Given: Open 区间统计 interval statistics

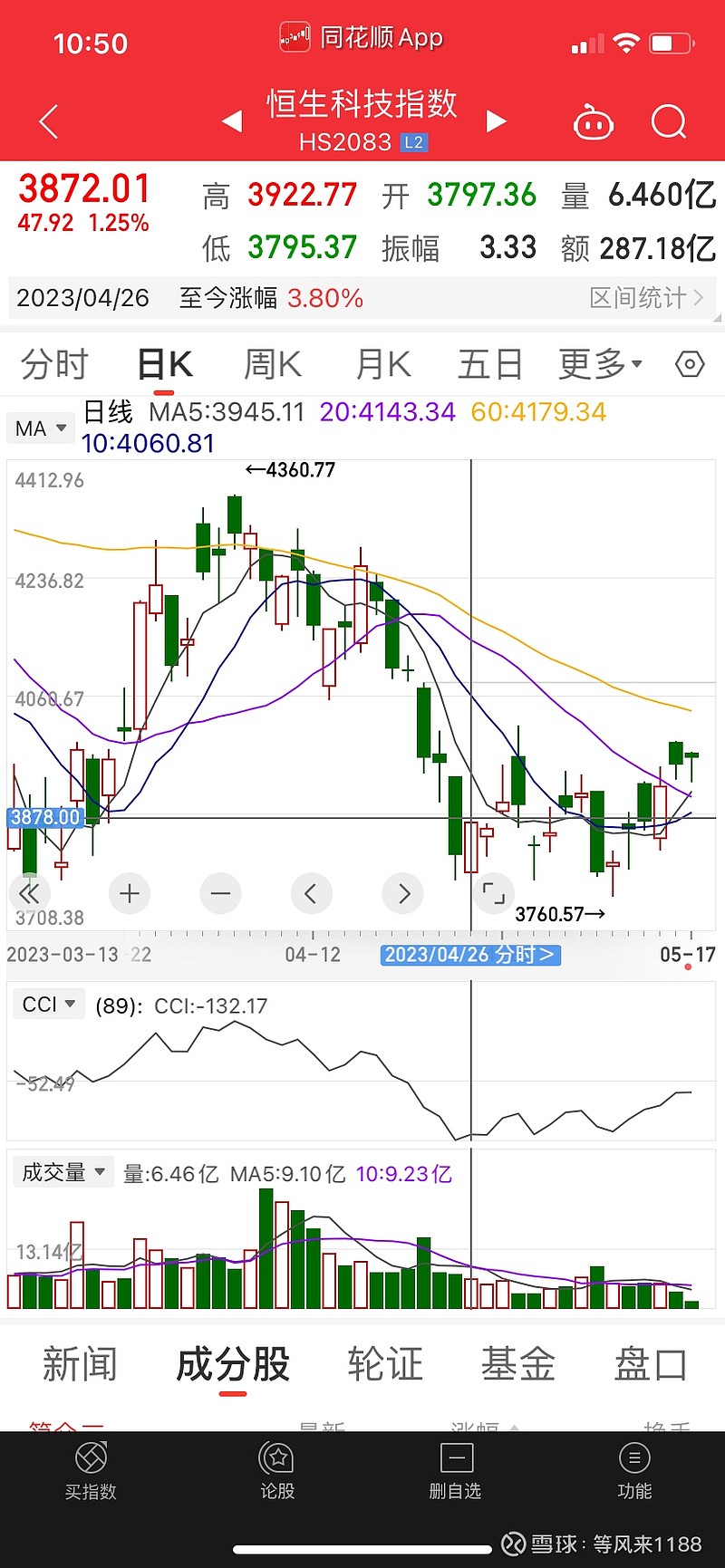Looking at the screenshot, I should coord(645,298).
